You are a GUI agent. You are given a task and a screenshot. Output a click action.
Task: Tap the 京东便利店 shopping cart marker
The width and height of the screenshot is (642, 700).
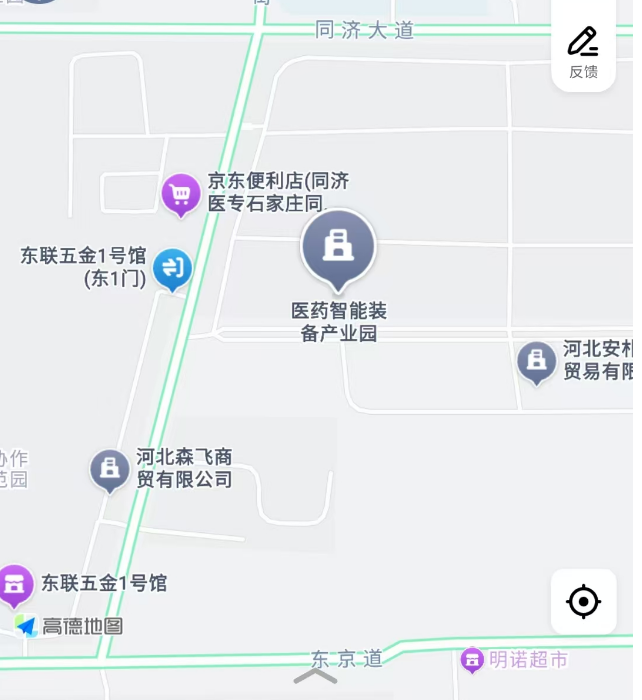[181, 193]
